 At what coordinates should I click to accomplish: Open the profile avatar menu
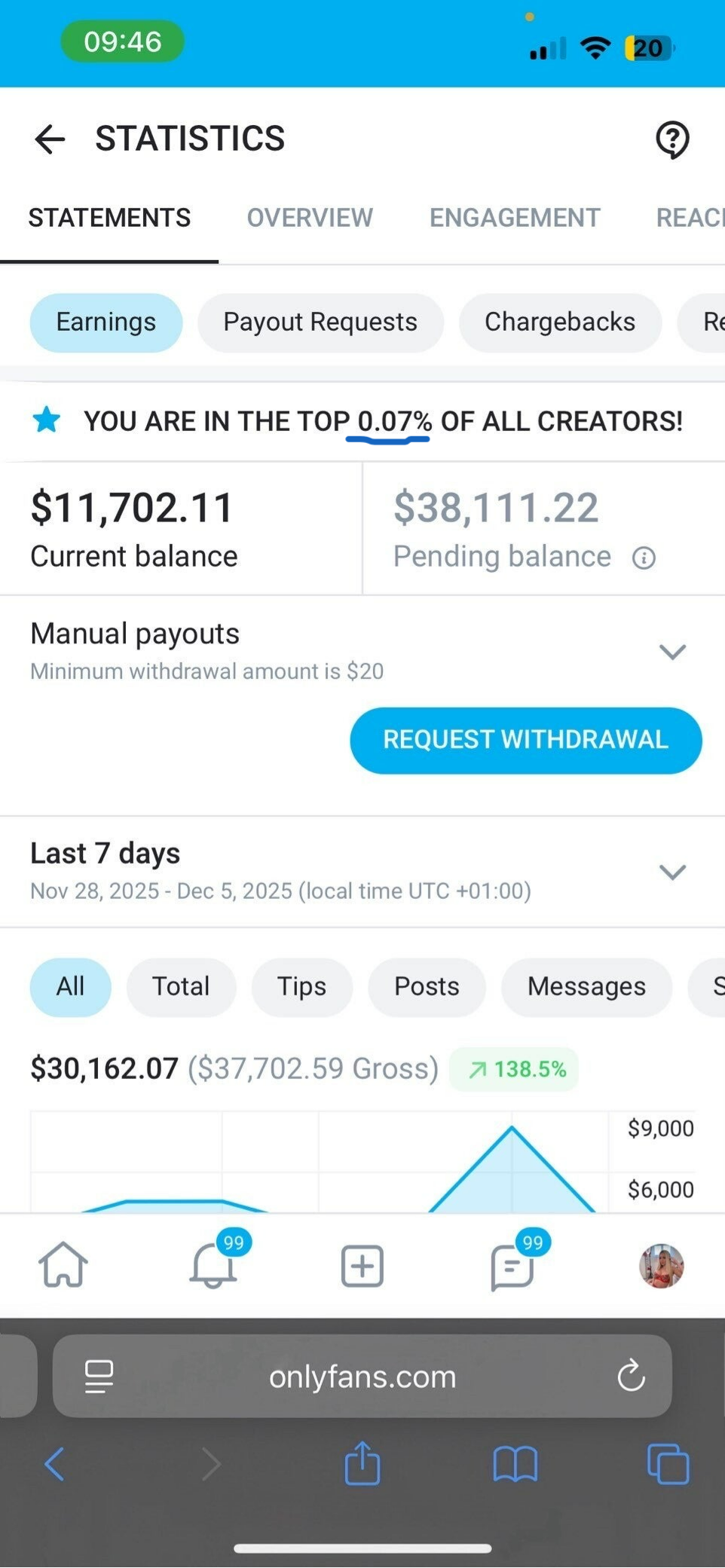pyautogui.click(x=662, y=1266)
